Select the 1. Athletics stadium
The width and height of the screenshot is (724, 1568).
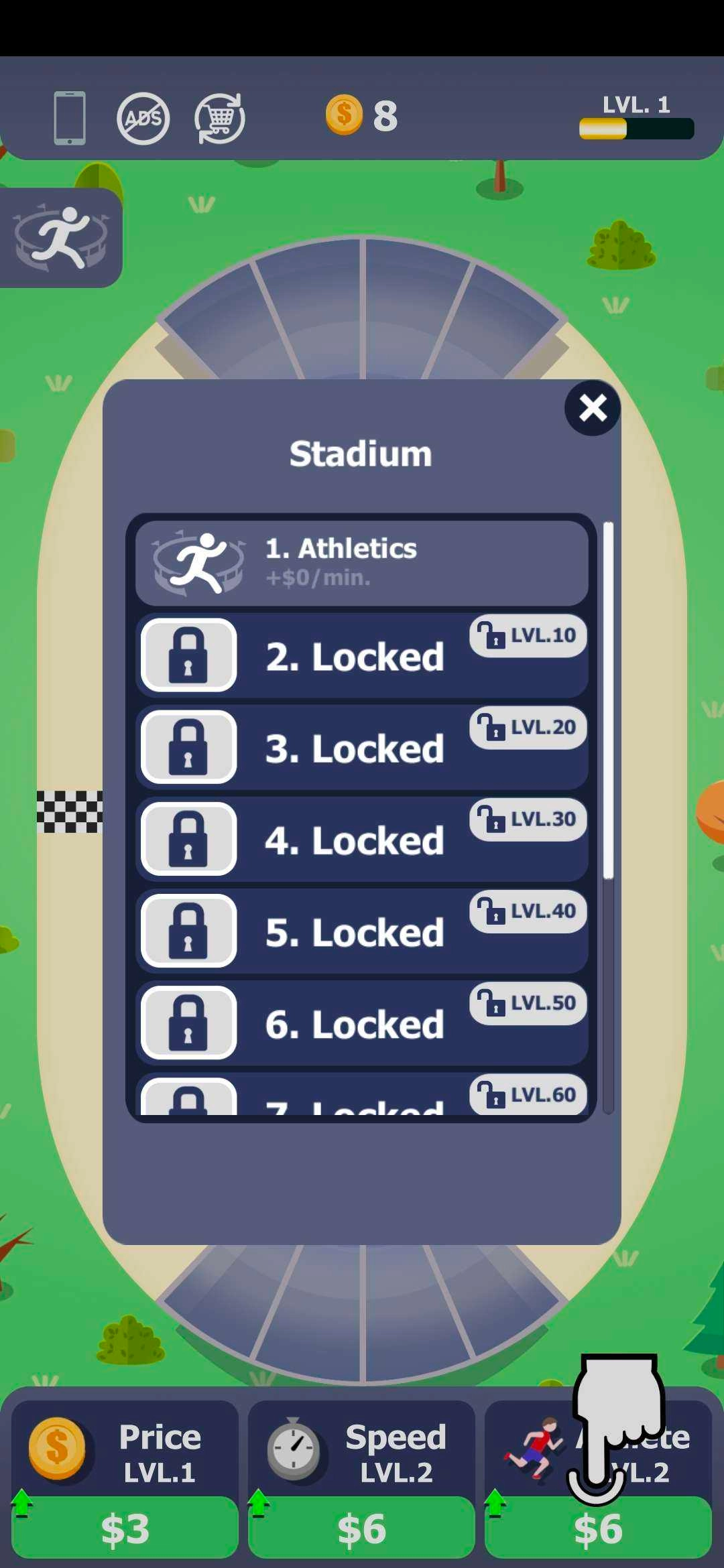pyautogui.click(x=361, y=563)
